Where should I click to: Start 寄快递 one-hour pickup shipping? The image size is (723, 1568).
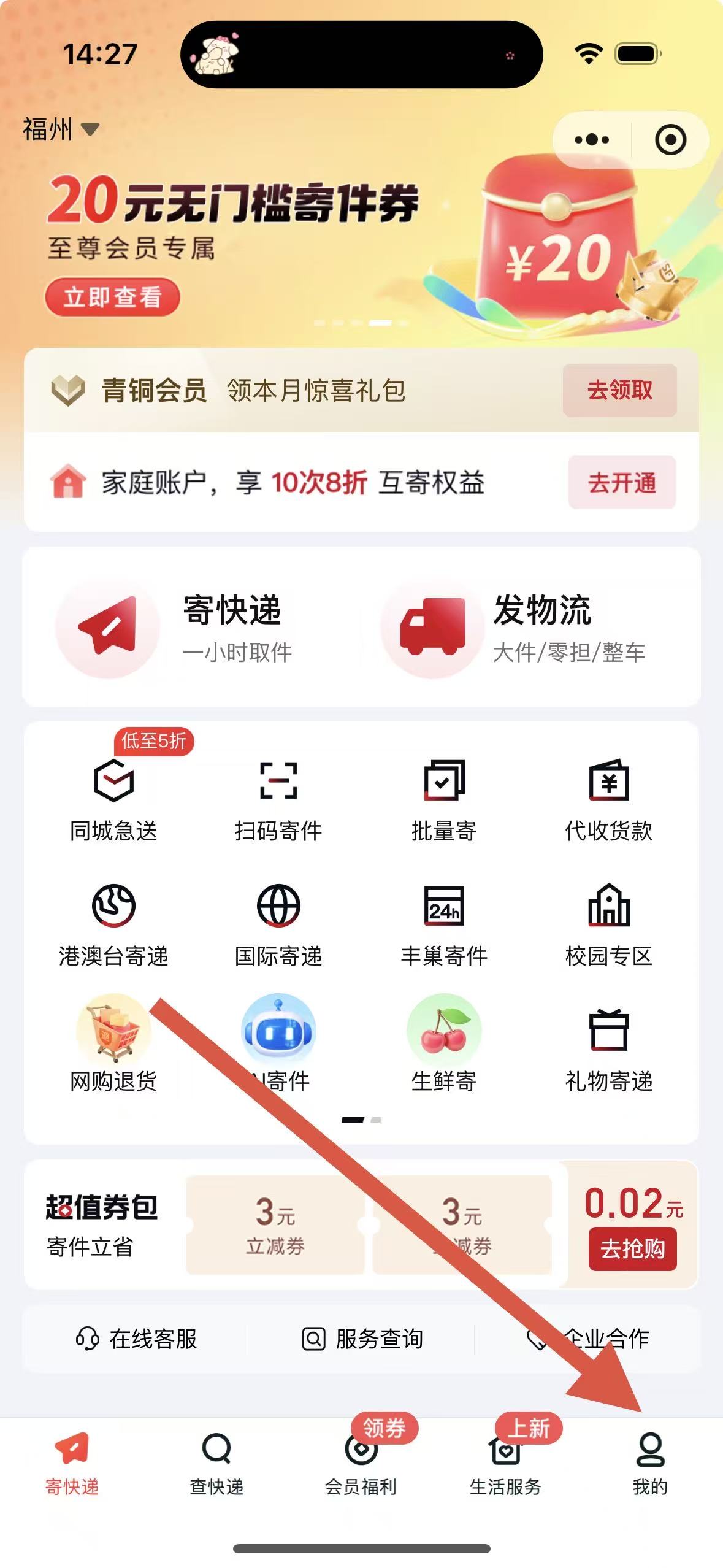(184, 627)
